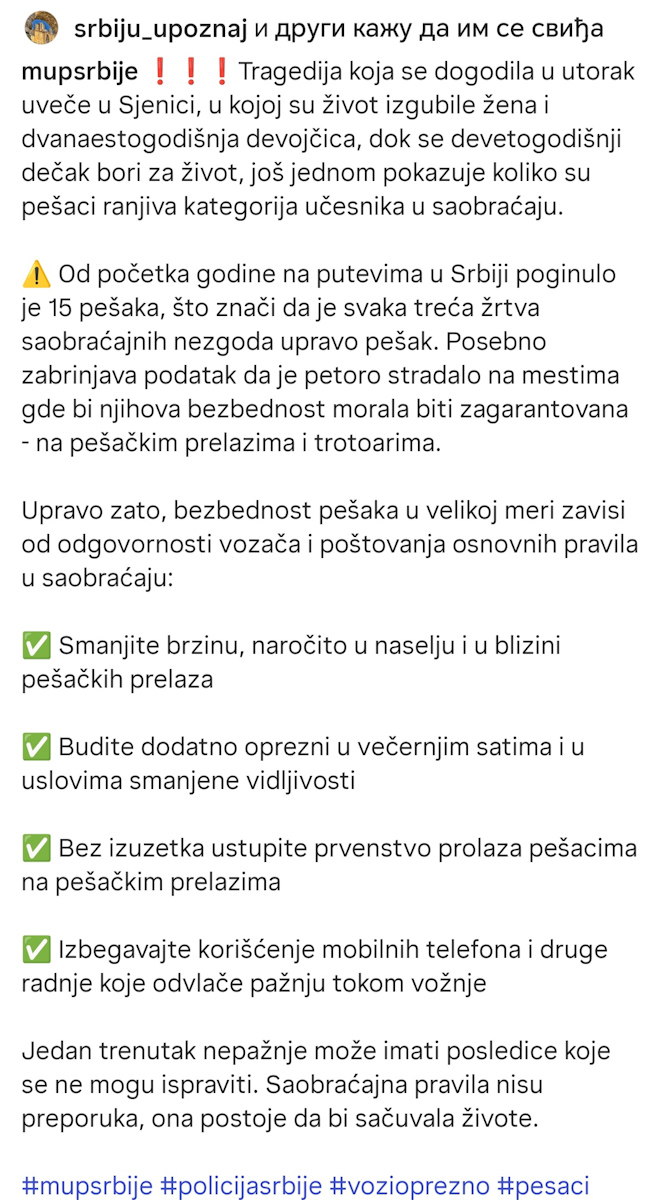Open the #mupsrbije hashtag

87,1185
